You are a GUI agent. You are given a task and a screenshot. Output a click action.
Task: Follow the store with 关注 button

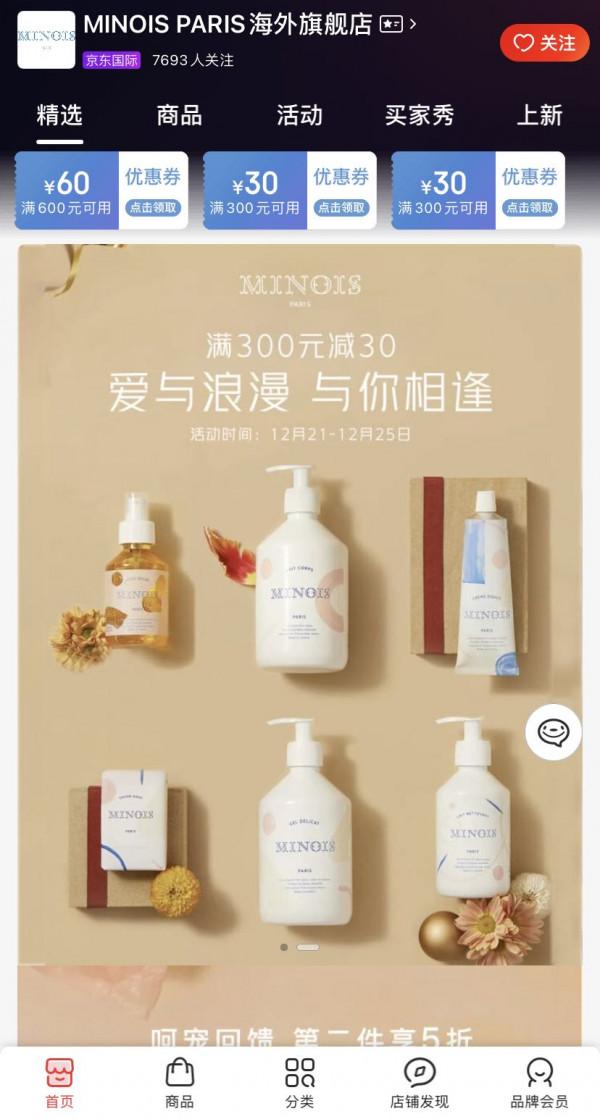(544, 43)
